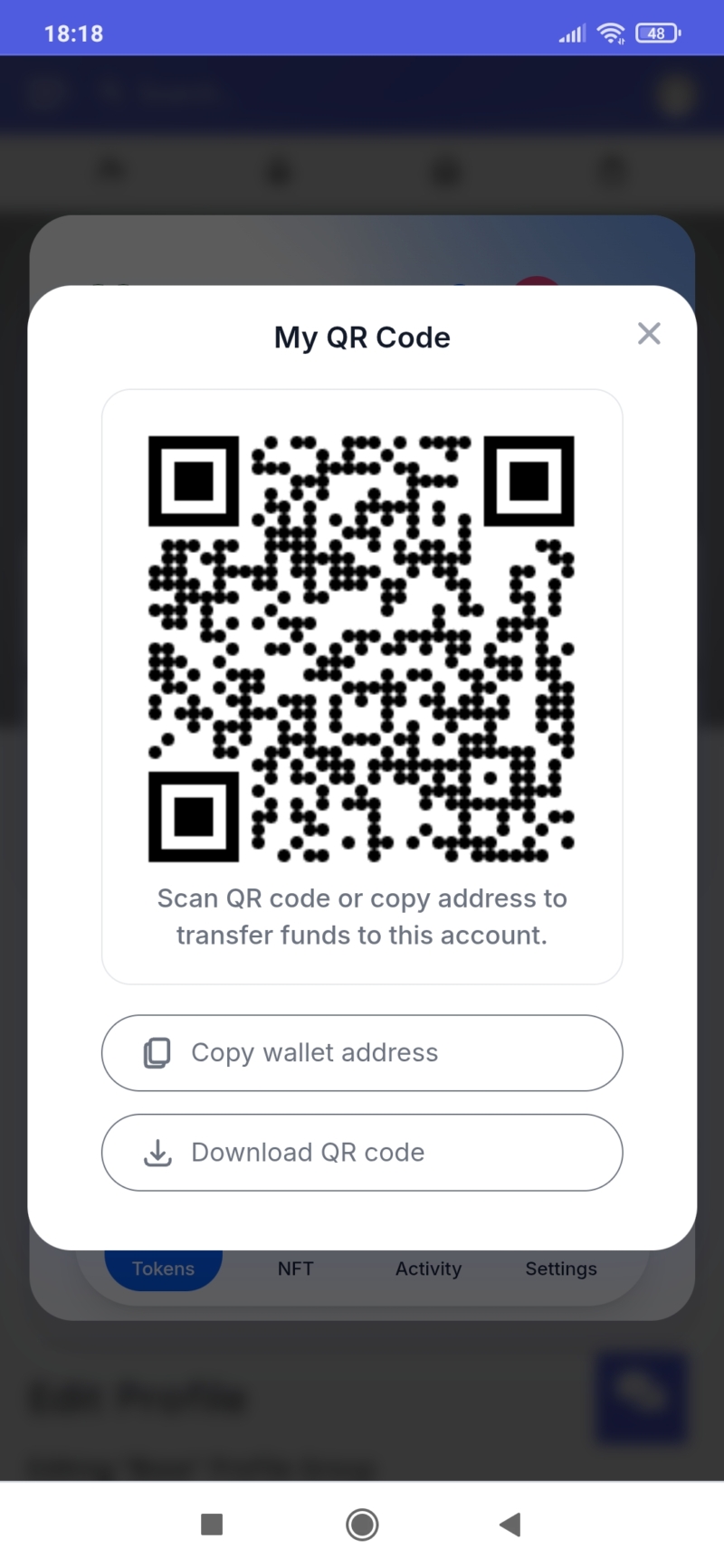Viewport: 724px width, 1568px height.
Task: Open the Settings tab
Action: coord(560,1269)
